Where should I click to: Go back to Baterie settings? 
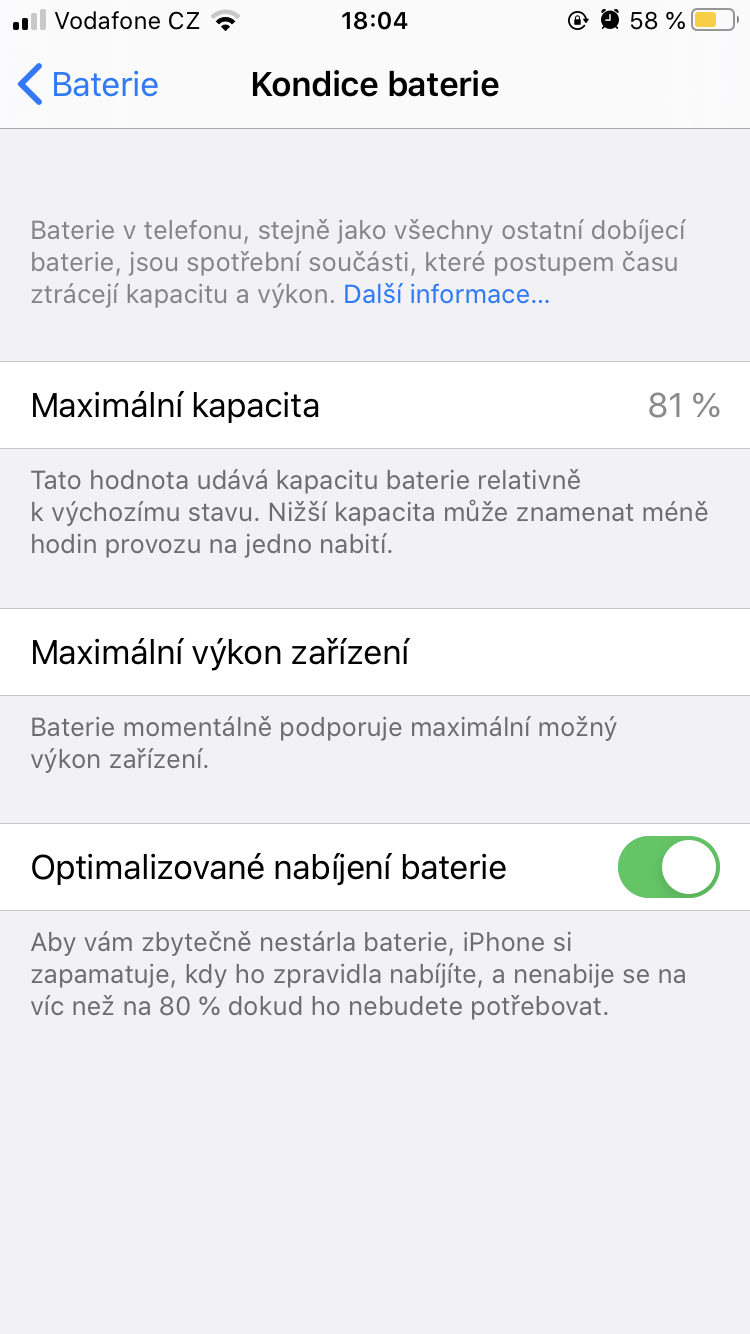click(88, 84)
